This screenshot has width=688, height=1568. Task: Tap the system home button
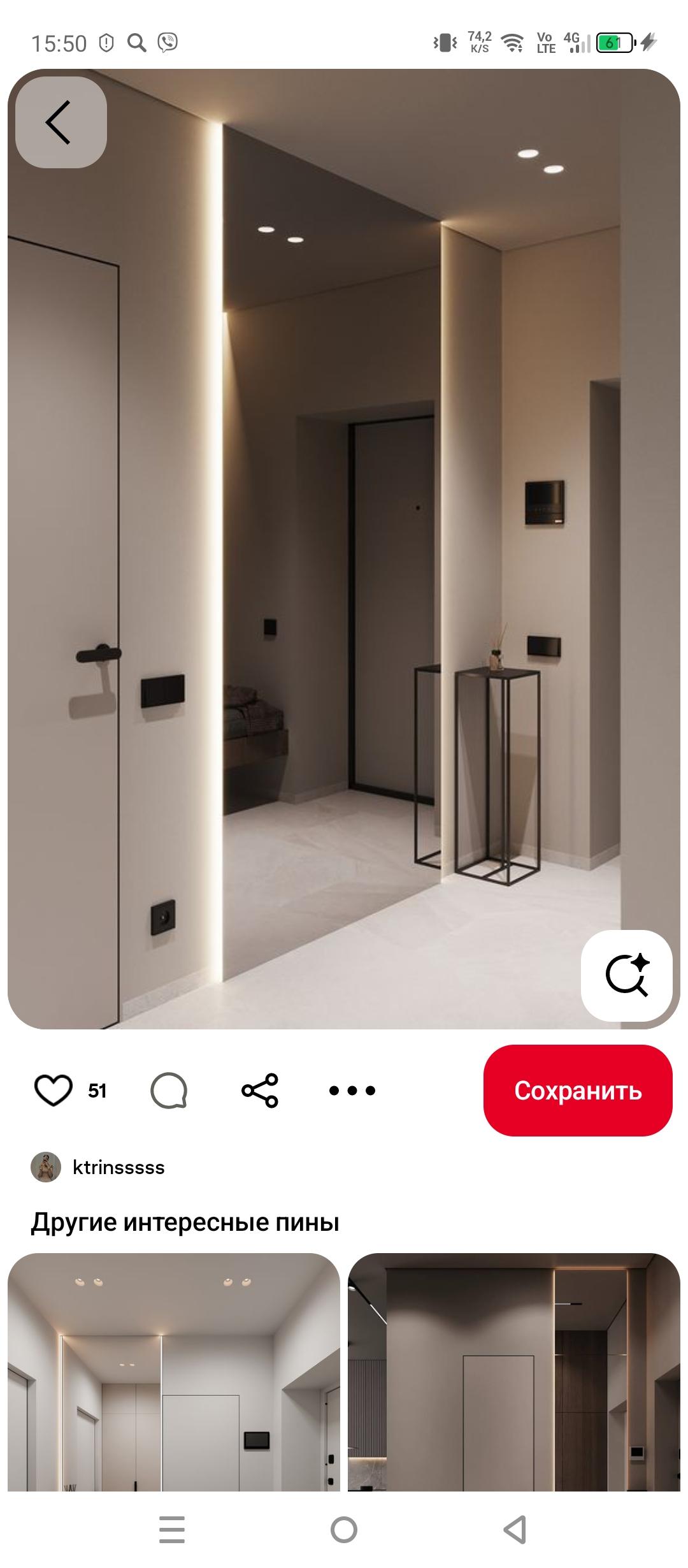(344, 1529)
